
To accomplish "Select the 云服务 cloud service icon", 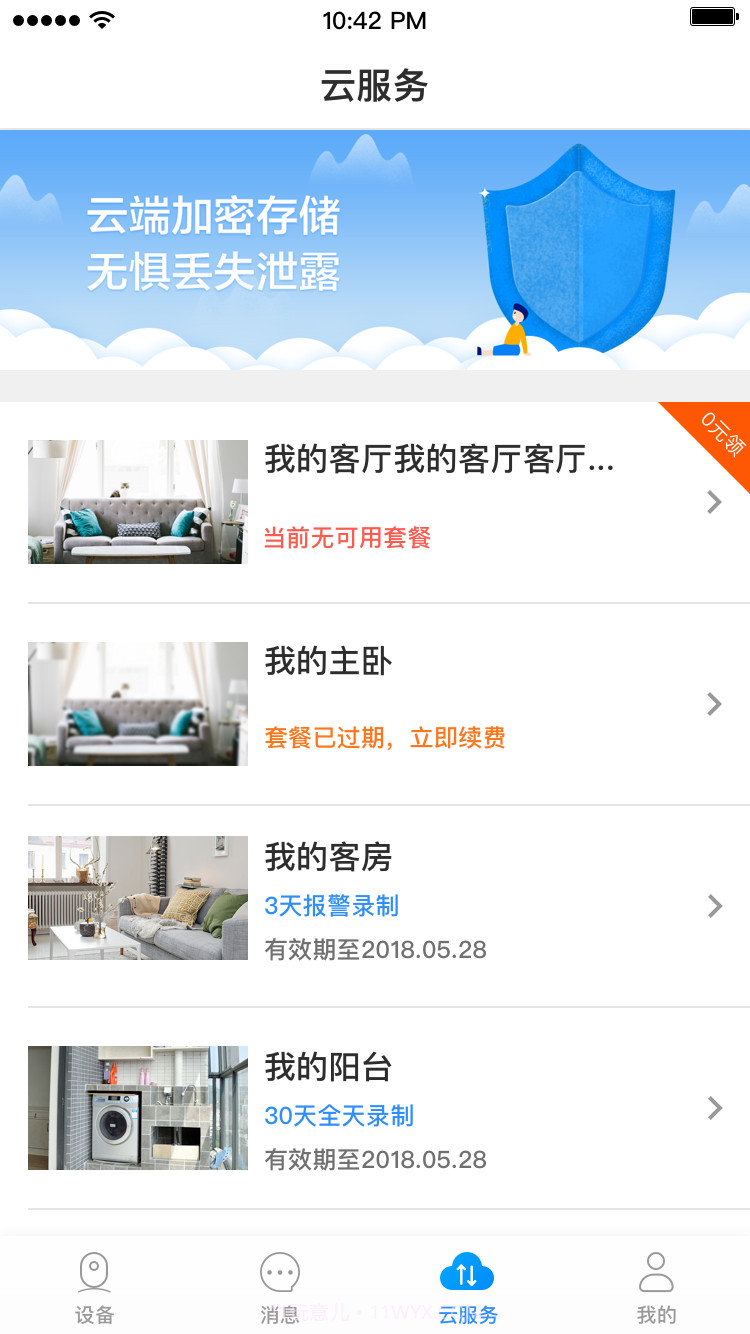I will pos(466,1271).
